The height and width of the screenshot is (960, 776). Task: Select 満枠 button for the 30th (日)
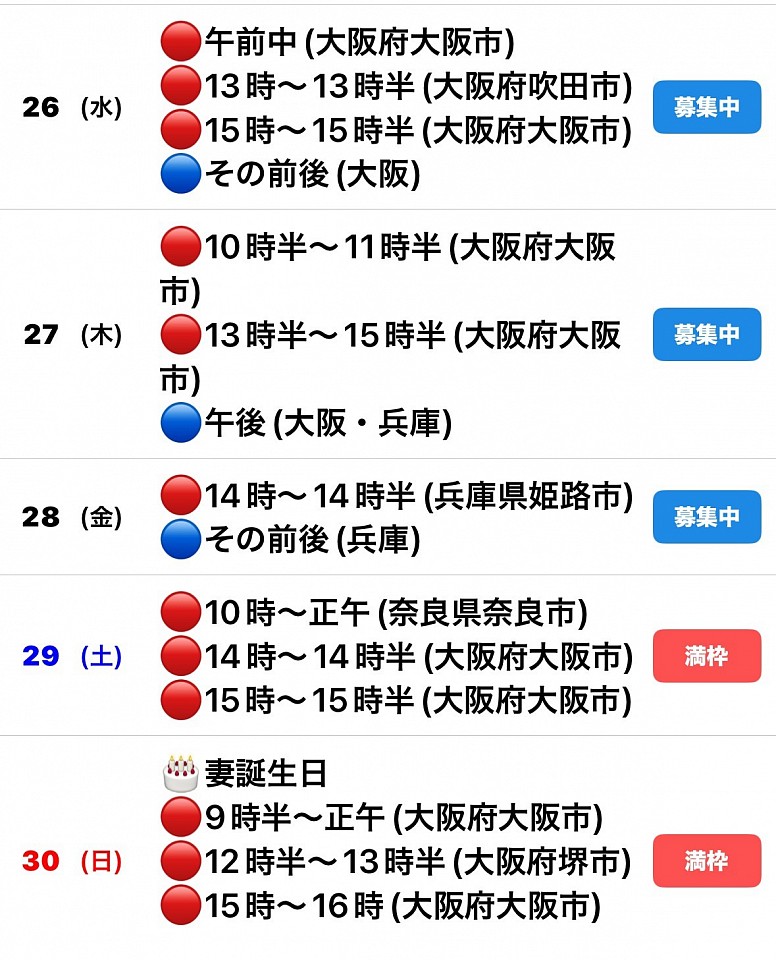point(707,861)
